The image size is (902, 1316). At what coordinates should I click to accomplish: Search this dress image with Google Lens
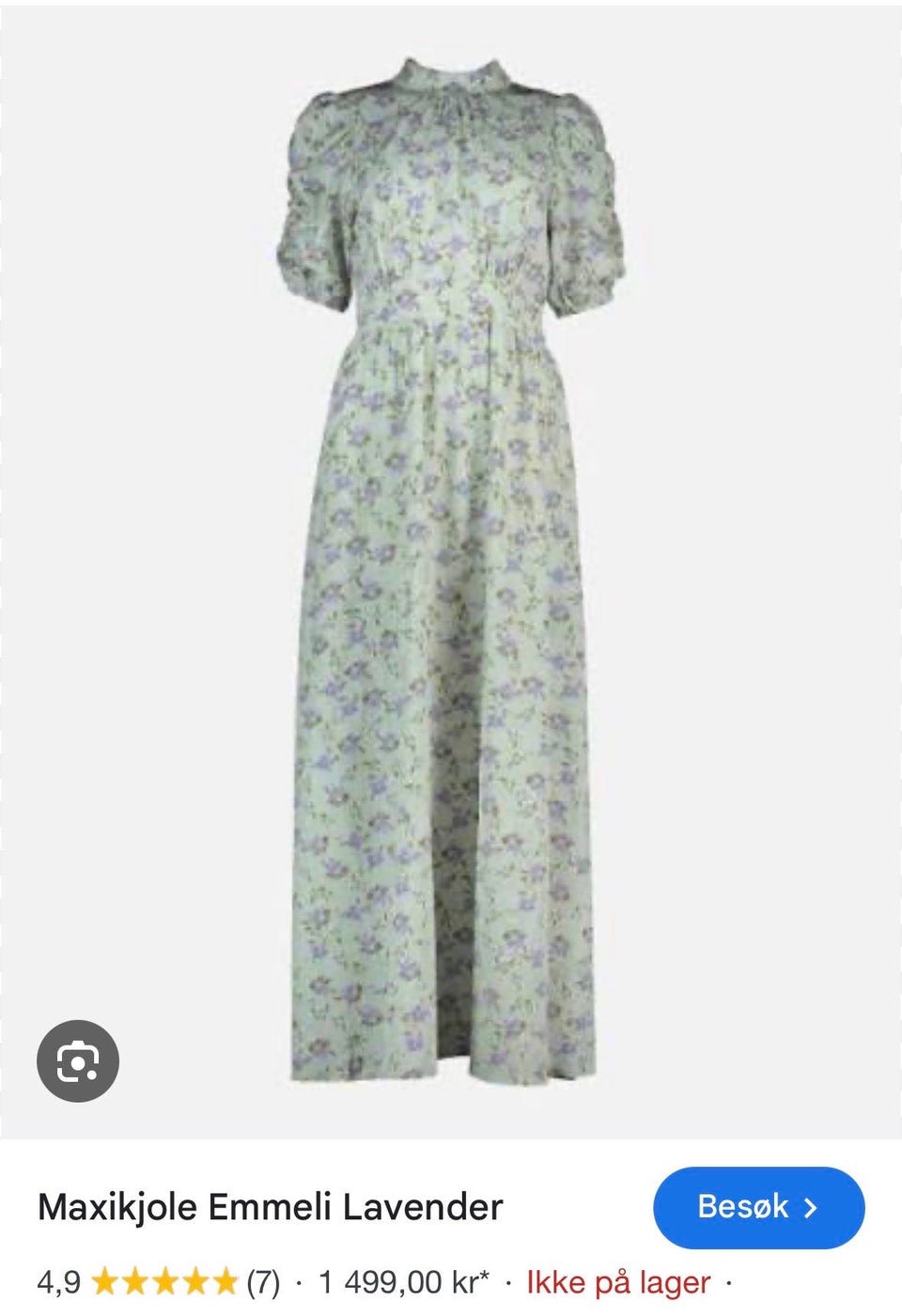[78, 1061]
